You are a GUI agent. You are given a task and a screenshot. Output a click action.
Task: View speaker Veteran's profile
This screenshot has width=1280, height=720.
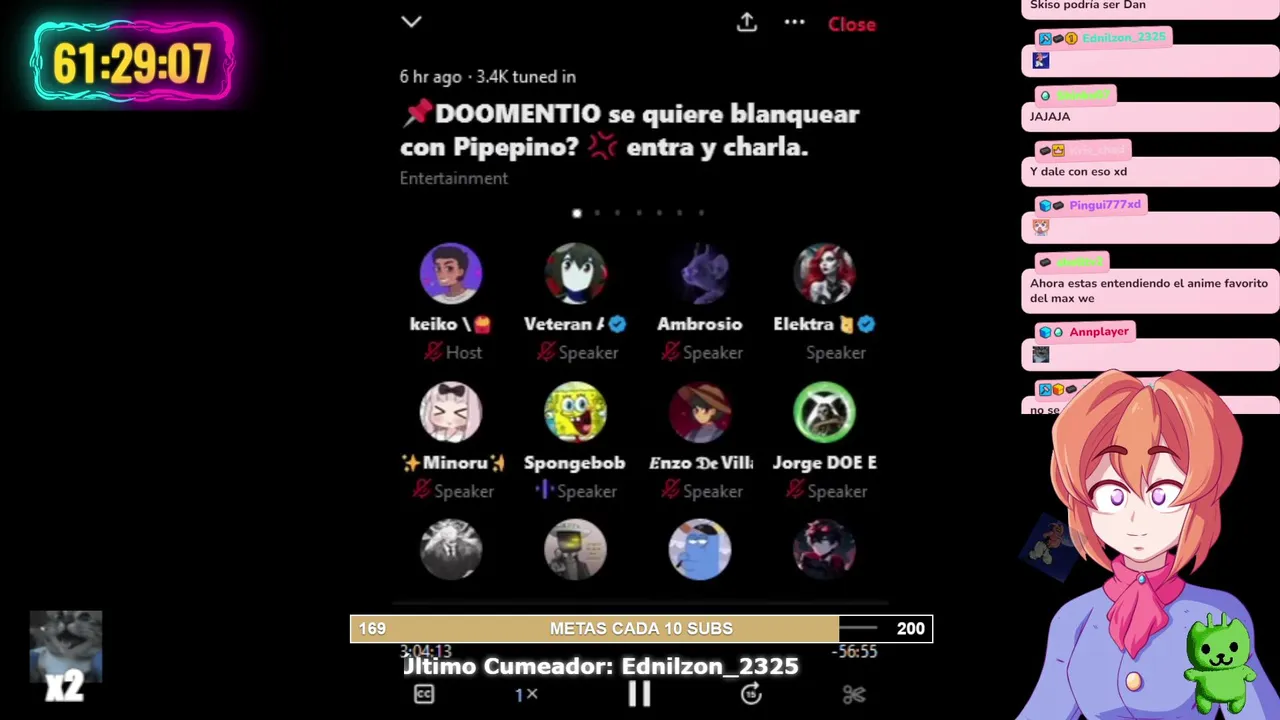tap(575, 273)
